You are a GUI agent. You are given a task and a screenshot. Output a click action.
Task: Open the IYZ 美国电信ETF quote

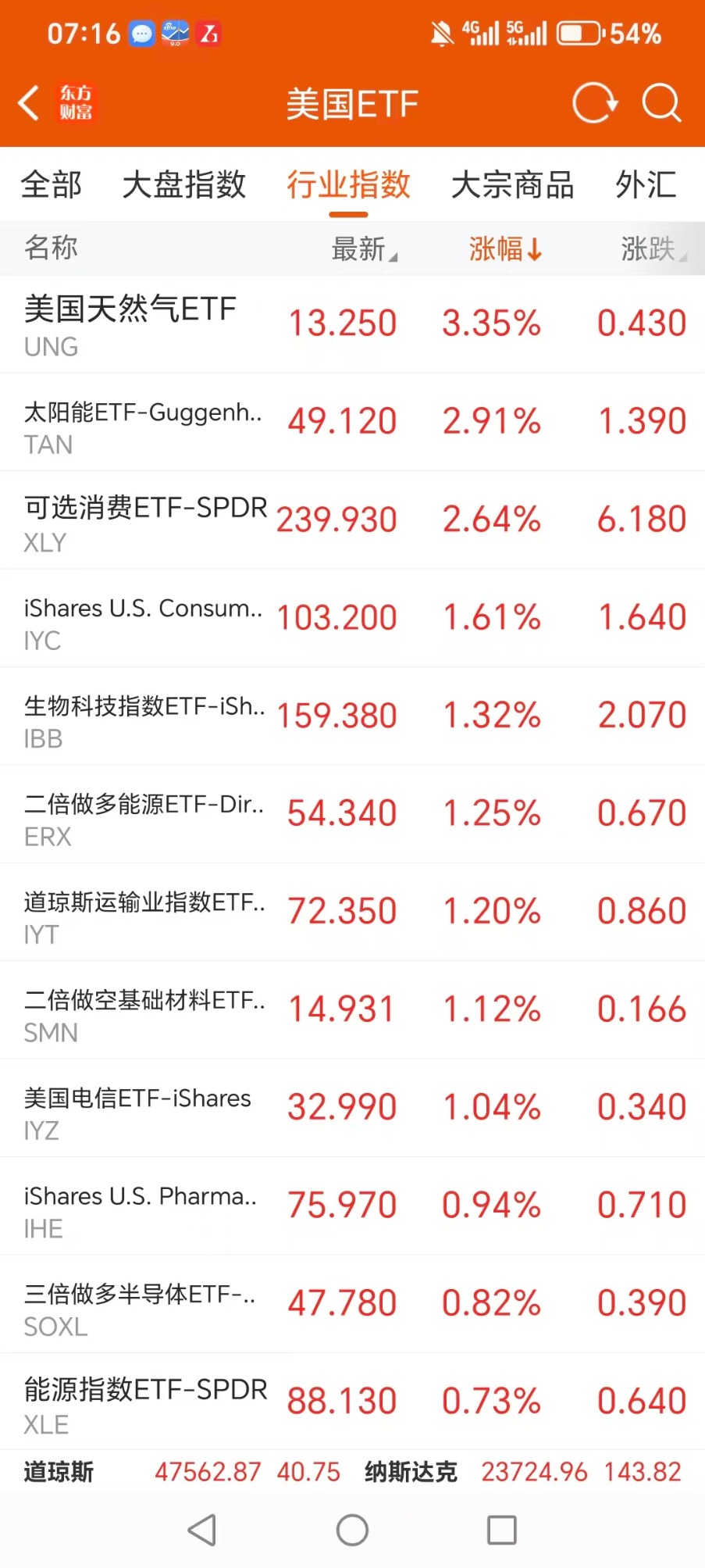[351, 1108]
